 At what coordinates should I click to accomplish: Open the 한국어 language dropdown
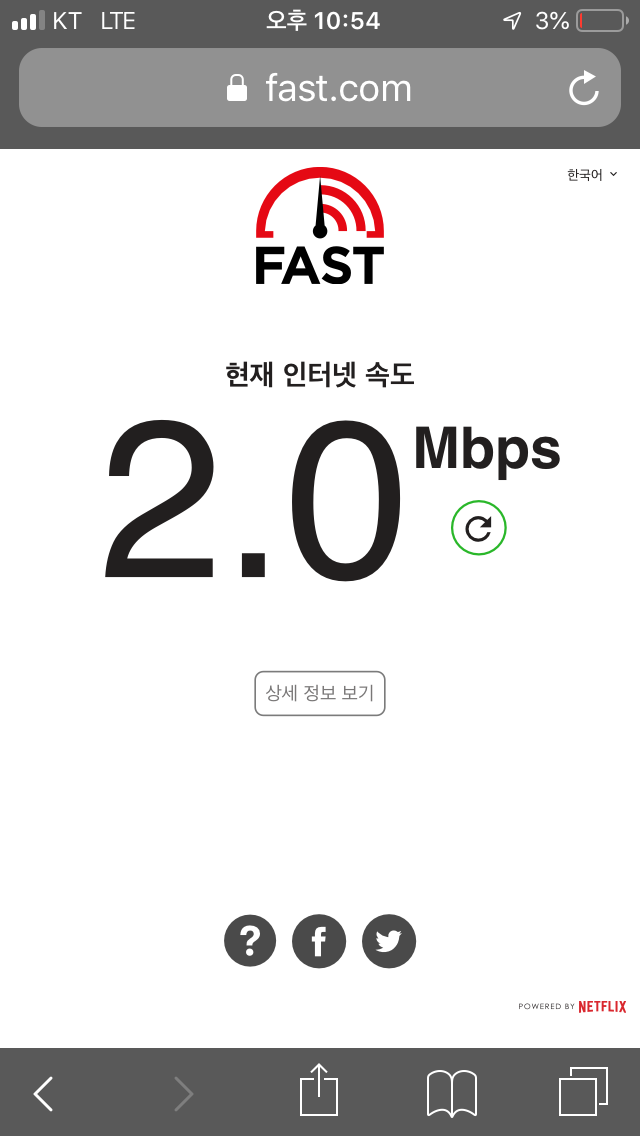pos(592,175)
